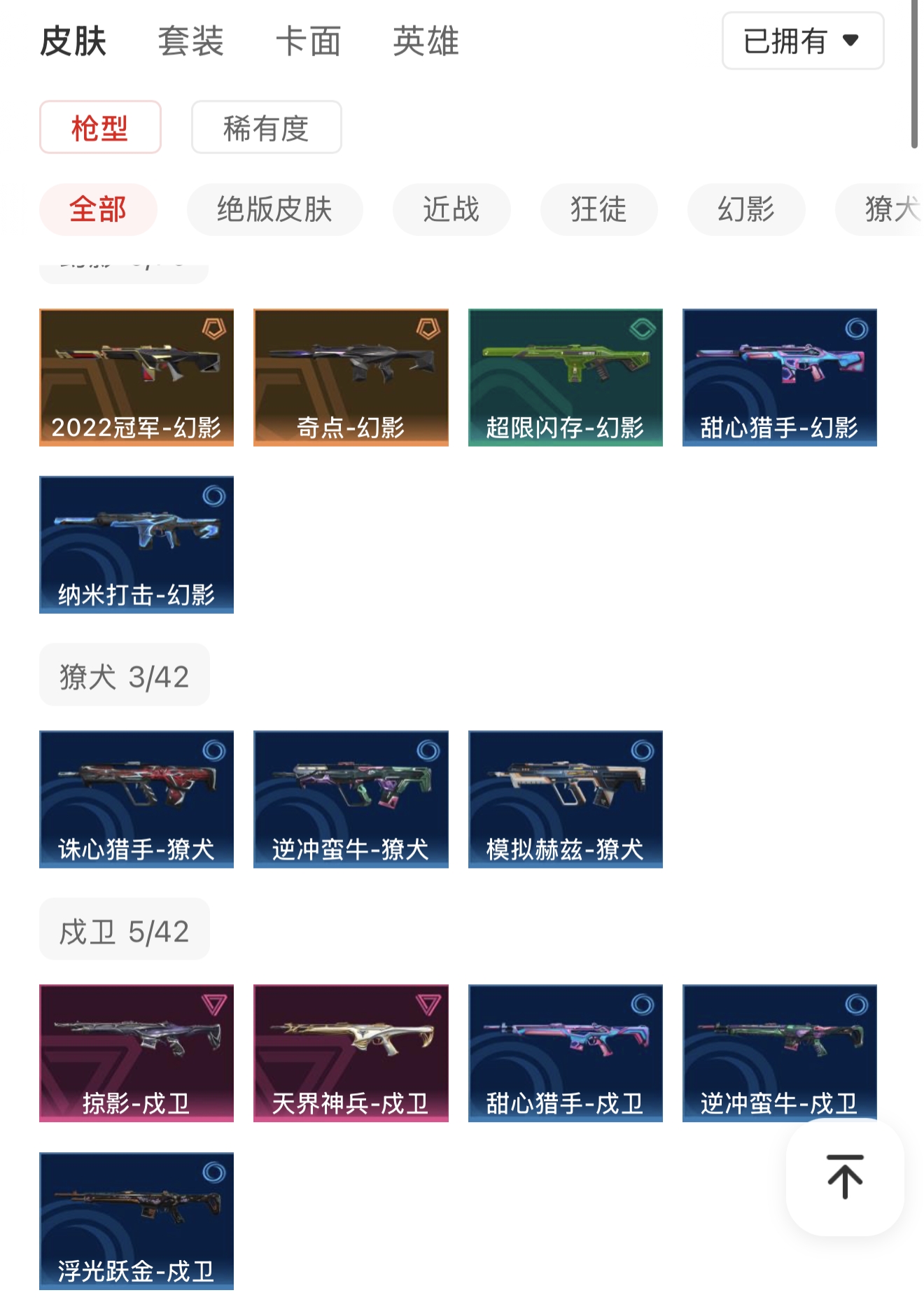Image resolution: width=924 pixels, height=1309 pixels.
Task: Filter by 狂徒 chip
Action: (x=598, y=209)
